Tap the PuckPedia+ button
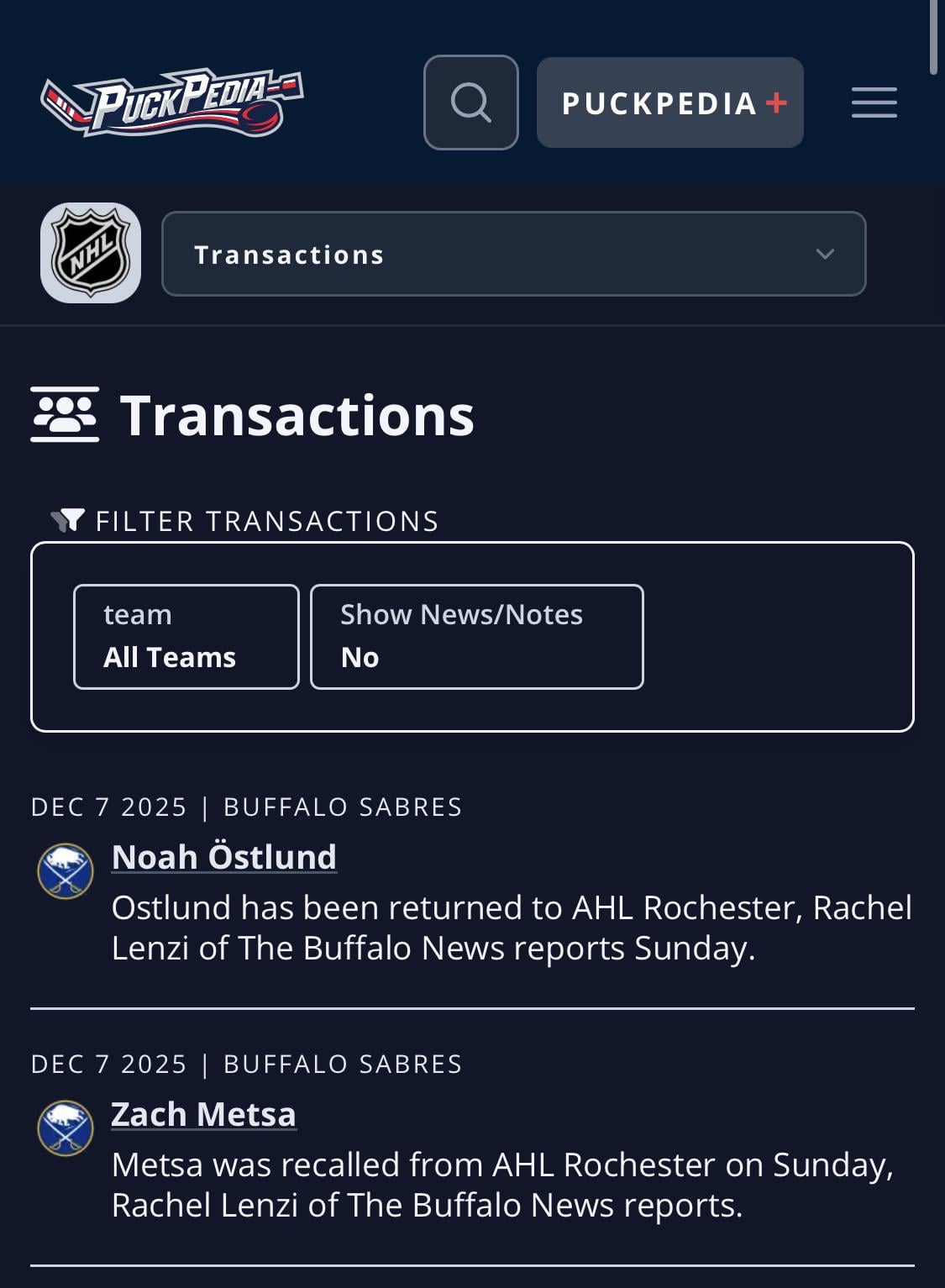 click(x=669, y=103)
